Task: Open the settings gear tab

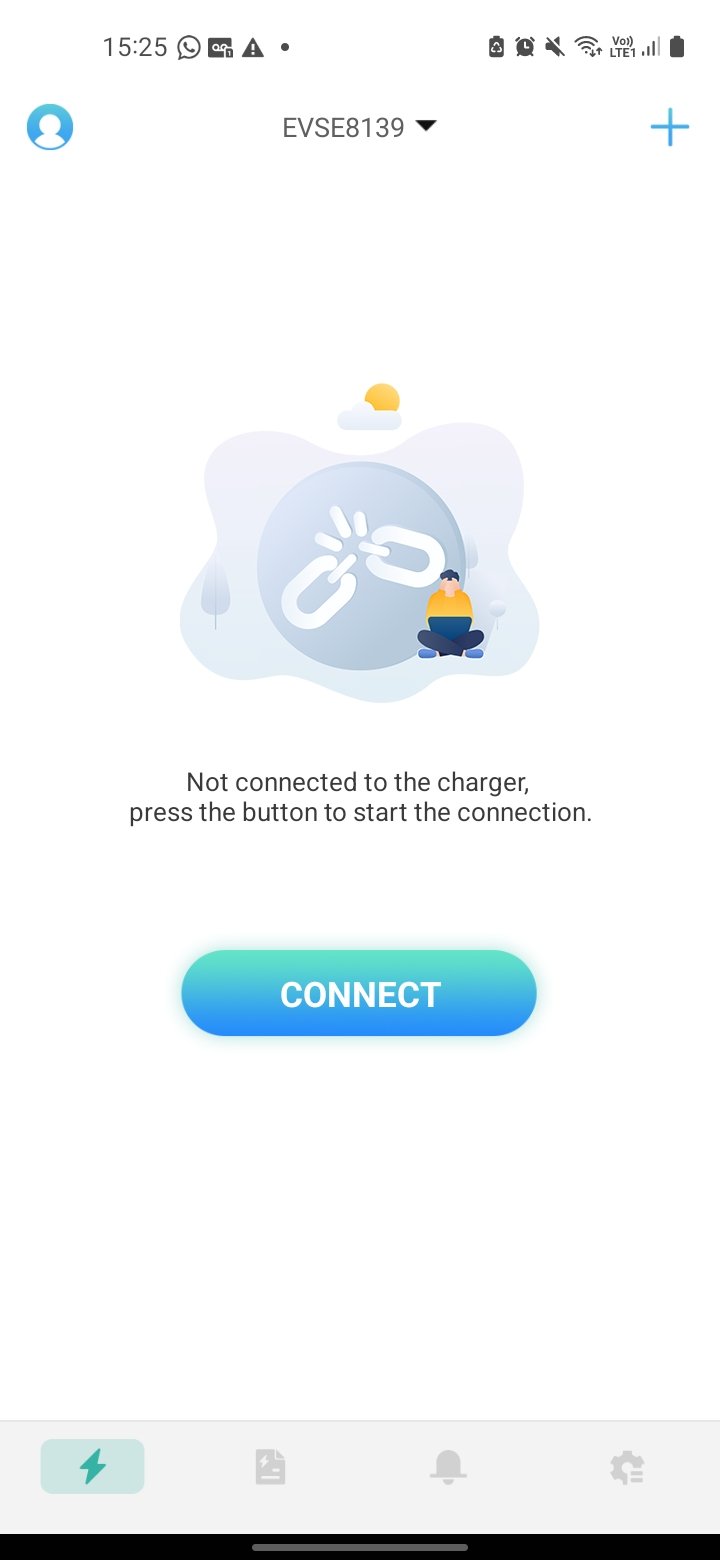Action: [627, 1467]
